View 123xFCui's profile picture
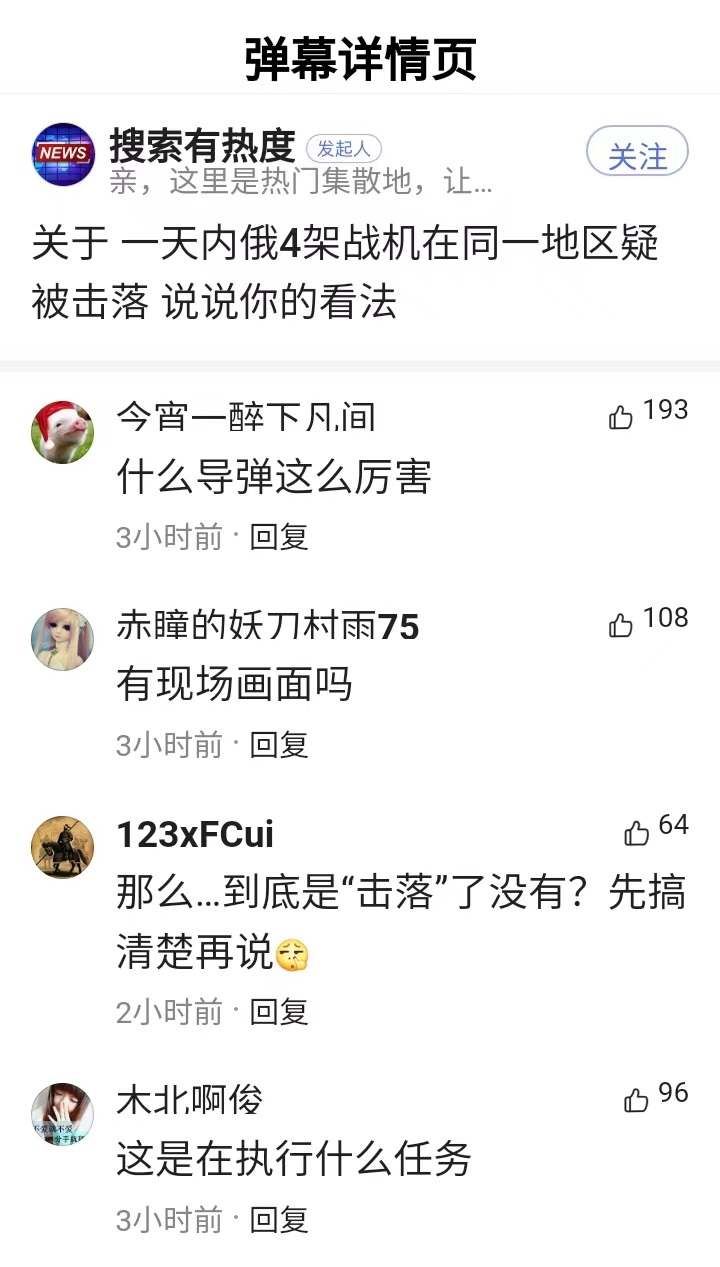 coord(63,847)
